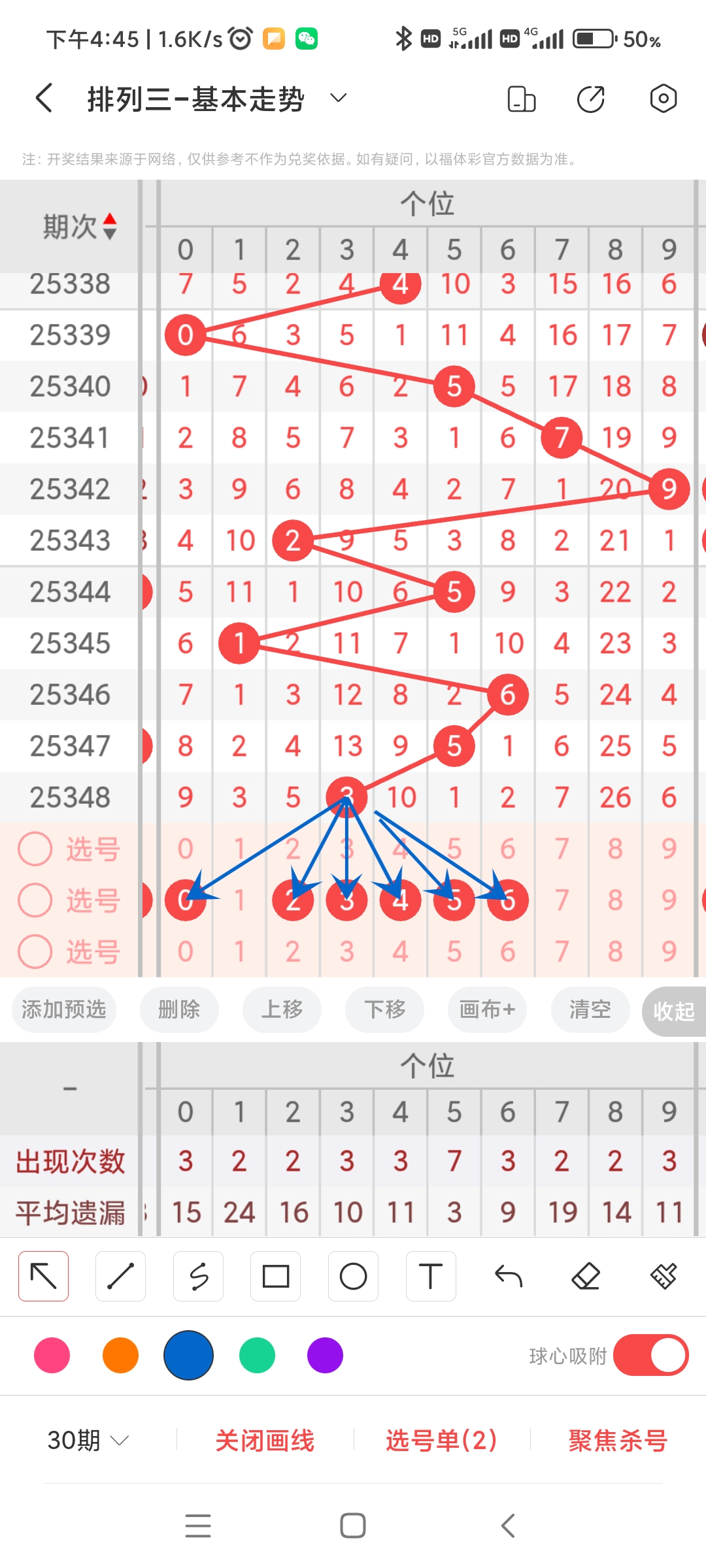Select the eraser tool
The height and width of the screenshot is (1568, 706).
(586, 1275)
